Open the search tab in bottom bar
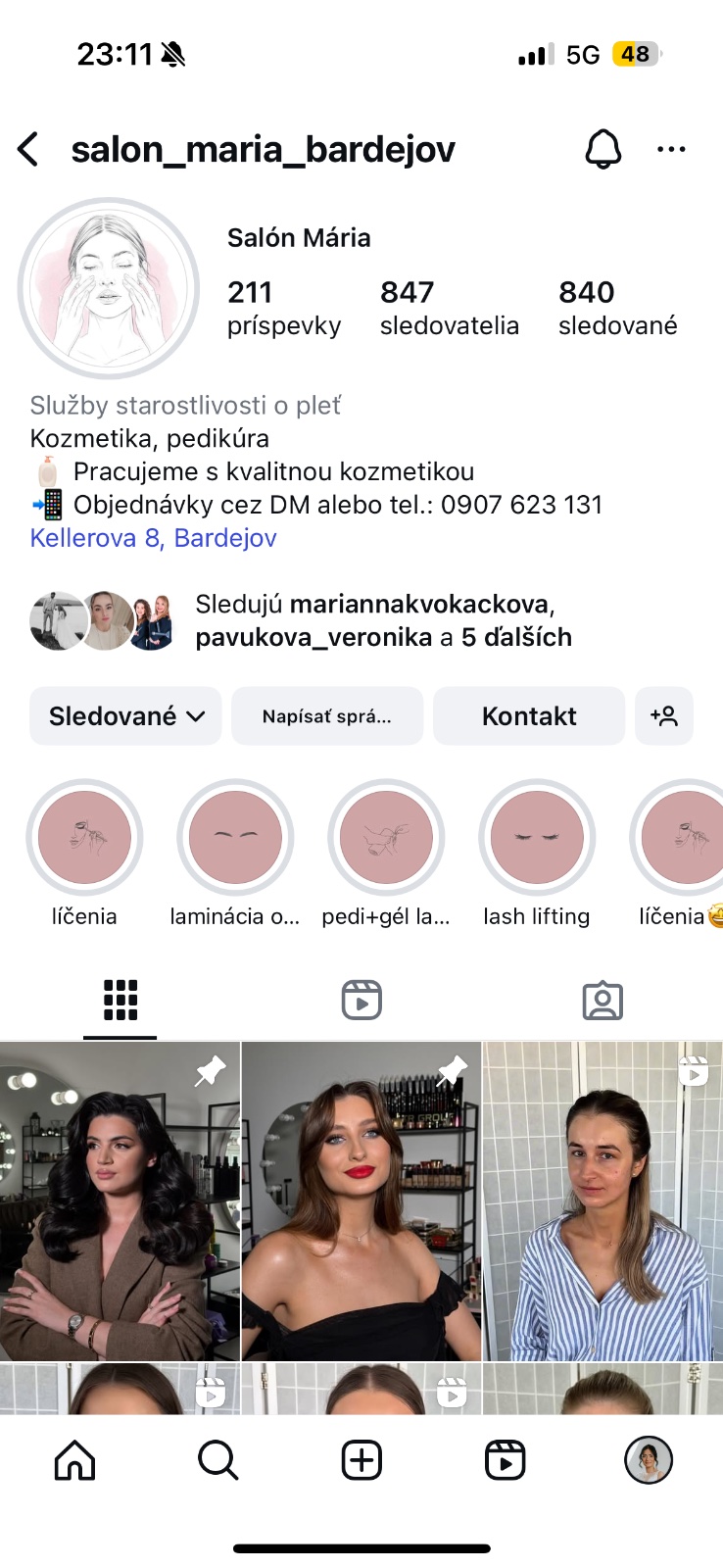The height and width of the screenshot is (1568, 723). [217, 1460]
